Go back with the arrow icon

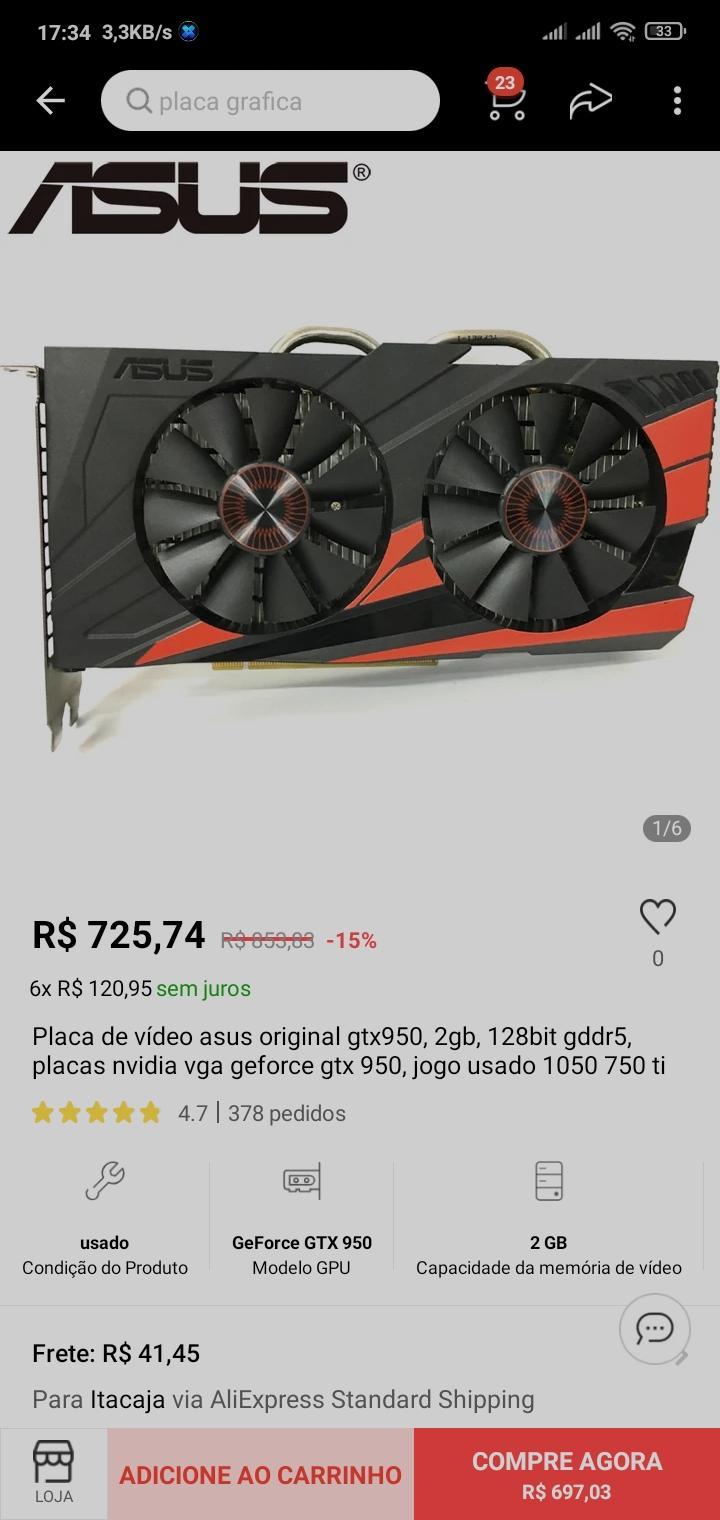tap(50, 101)
